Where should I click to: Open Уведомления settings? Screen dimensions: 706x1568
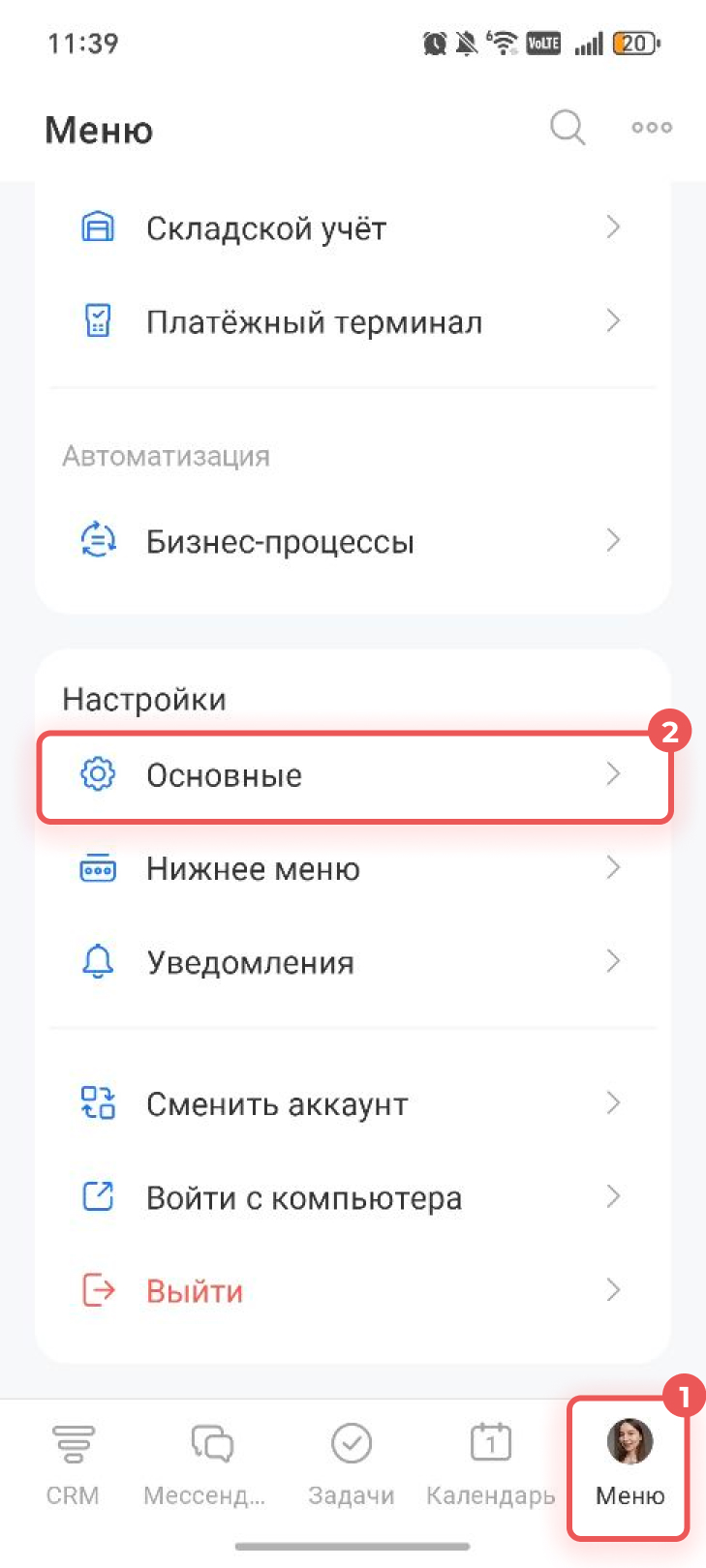tap(353, 963)
